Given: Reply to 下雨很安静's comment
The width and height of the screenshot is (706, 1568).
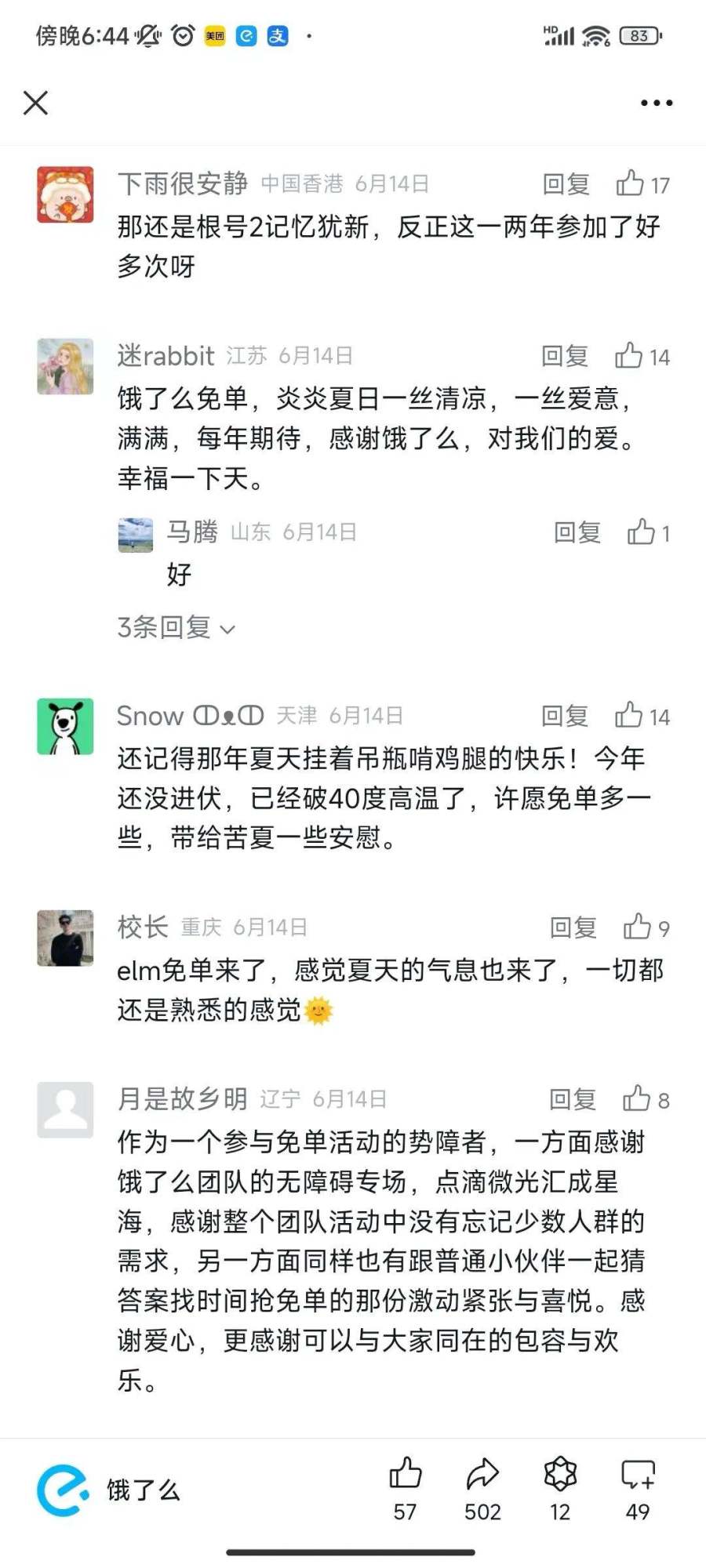Looking at the screenshot, I should [566, 184].
